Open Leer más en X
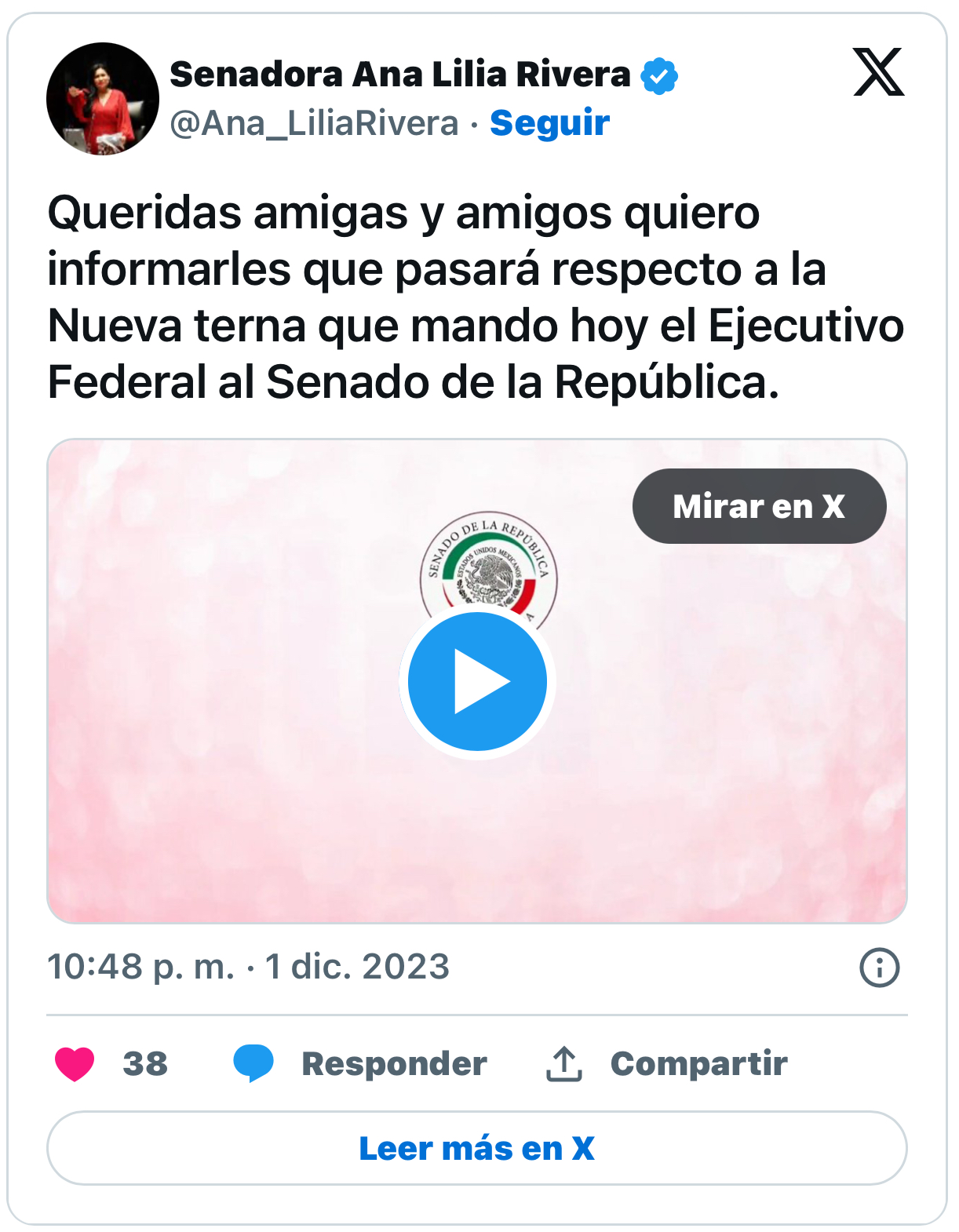Image resolution: width=959 pixels, height=1232 pixels. (x=476, y=1148)
